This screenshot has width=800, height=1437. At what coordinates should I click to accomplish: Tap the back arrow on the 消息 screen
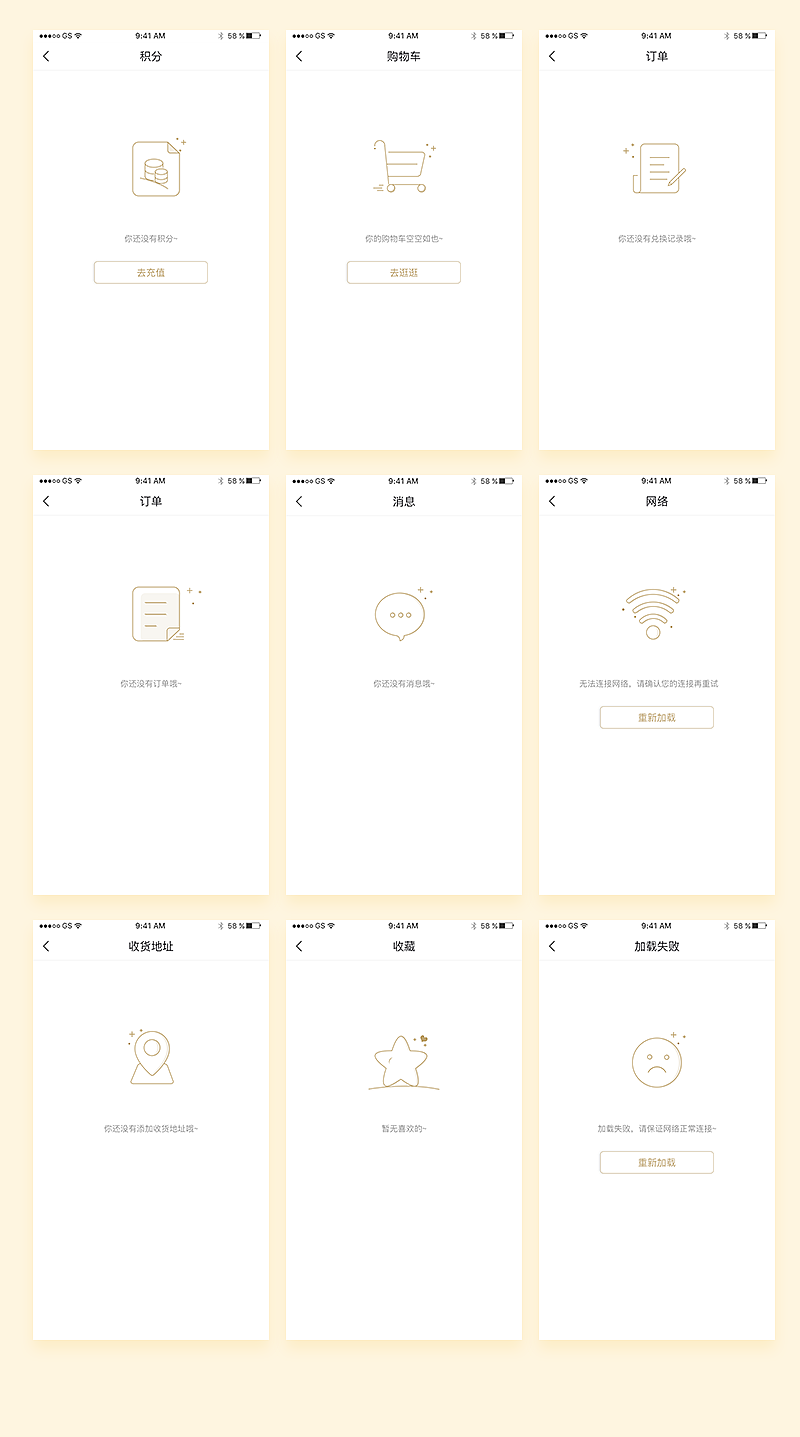pos(298,501)
